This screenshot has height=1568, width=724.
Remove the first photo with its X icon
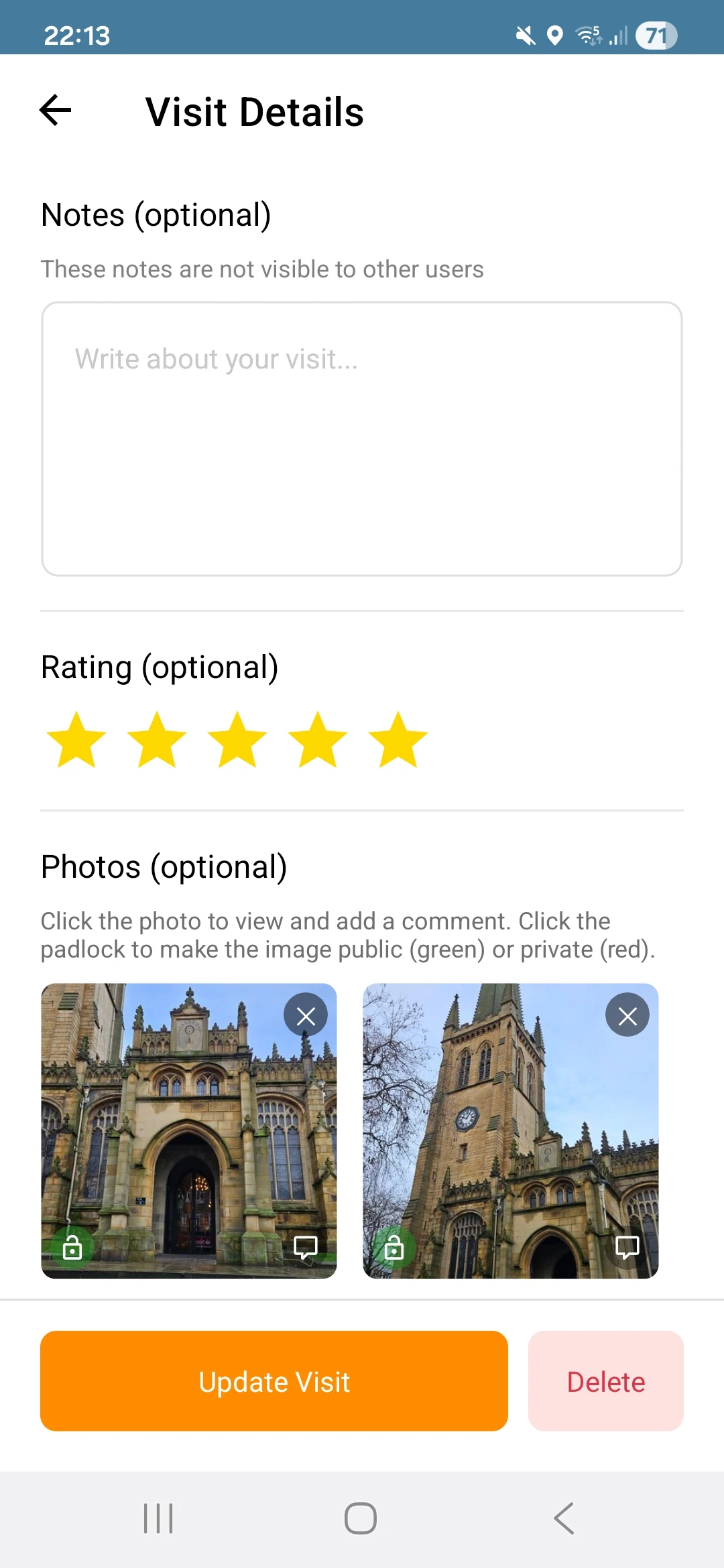pyautogui.click(x=306, y=1015)
